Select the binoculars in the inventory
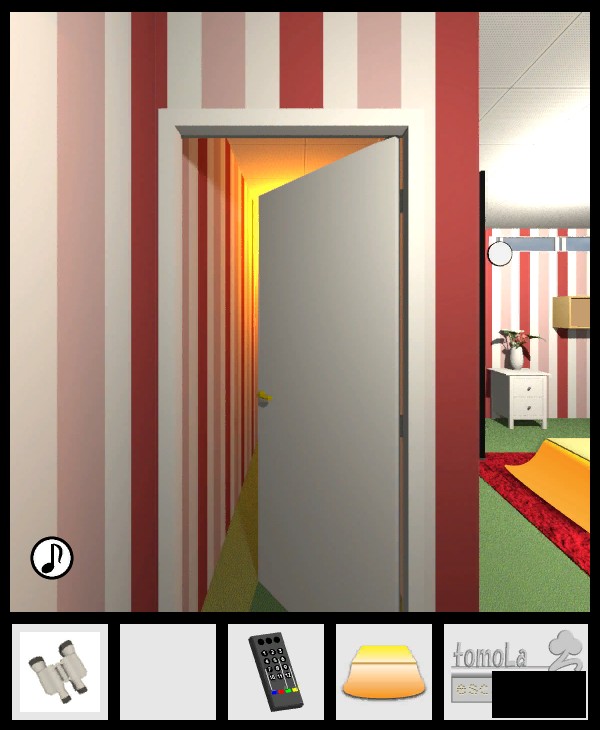The image size is (600, 730). (x=60, y=671)
